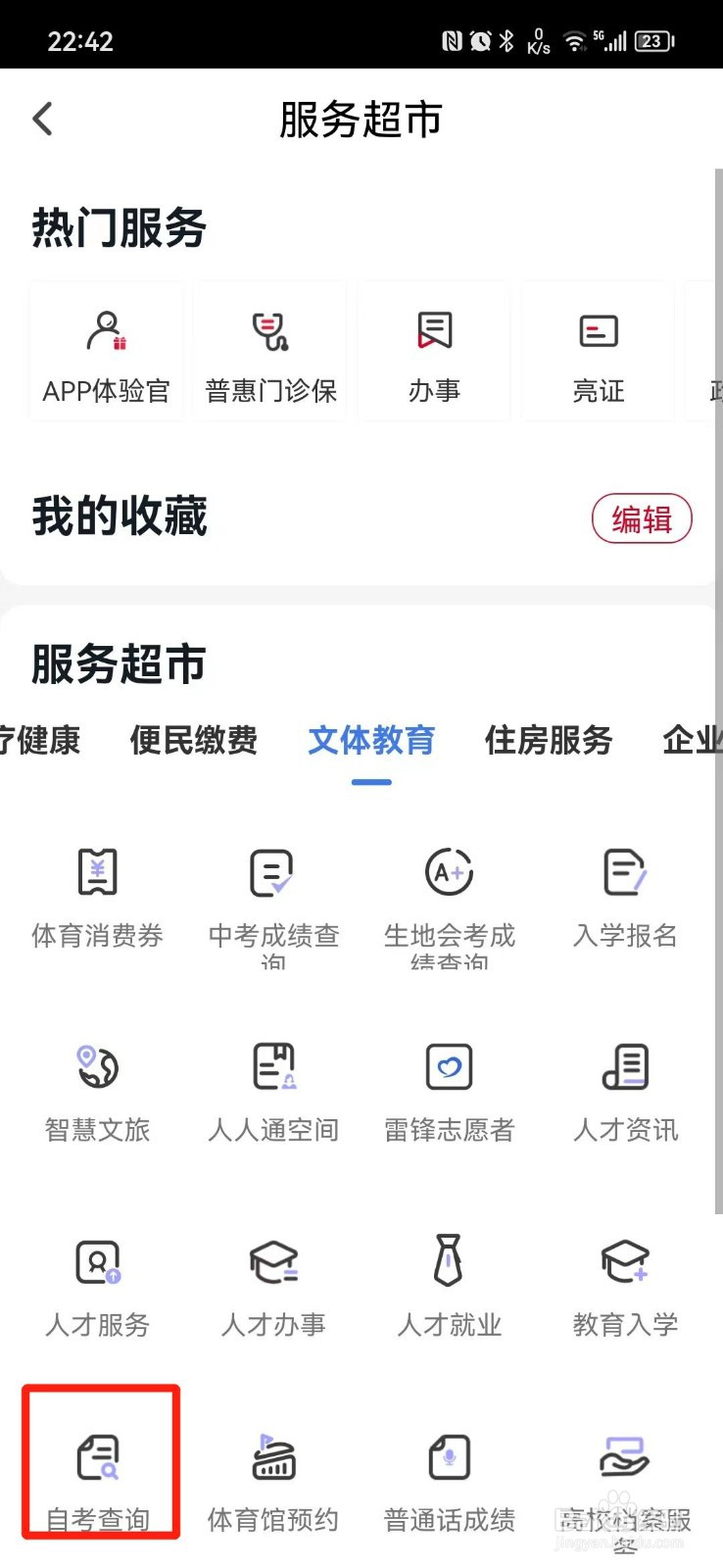Open 入学报名
The height and width of the screenshot is (1568, 723).
625,897
